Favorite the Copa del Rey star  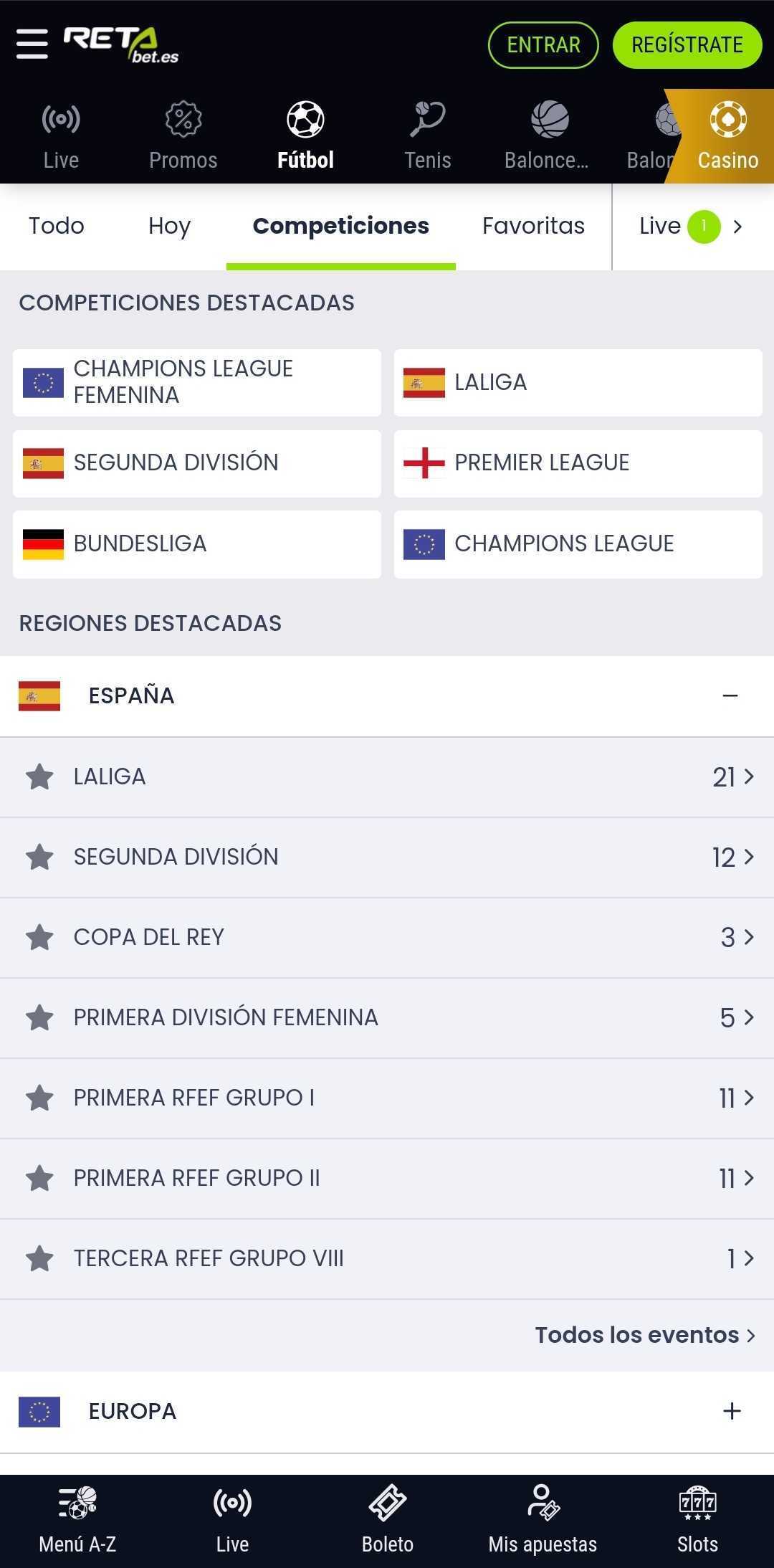click(39, 937)
